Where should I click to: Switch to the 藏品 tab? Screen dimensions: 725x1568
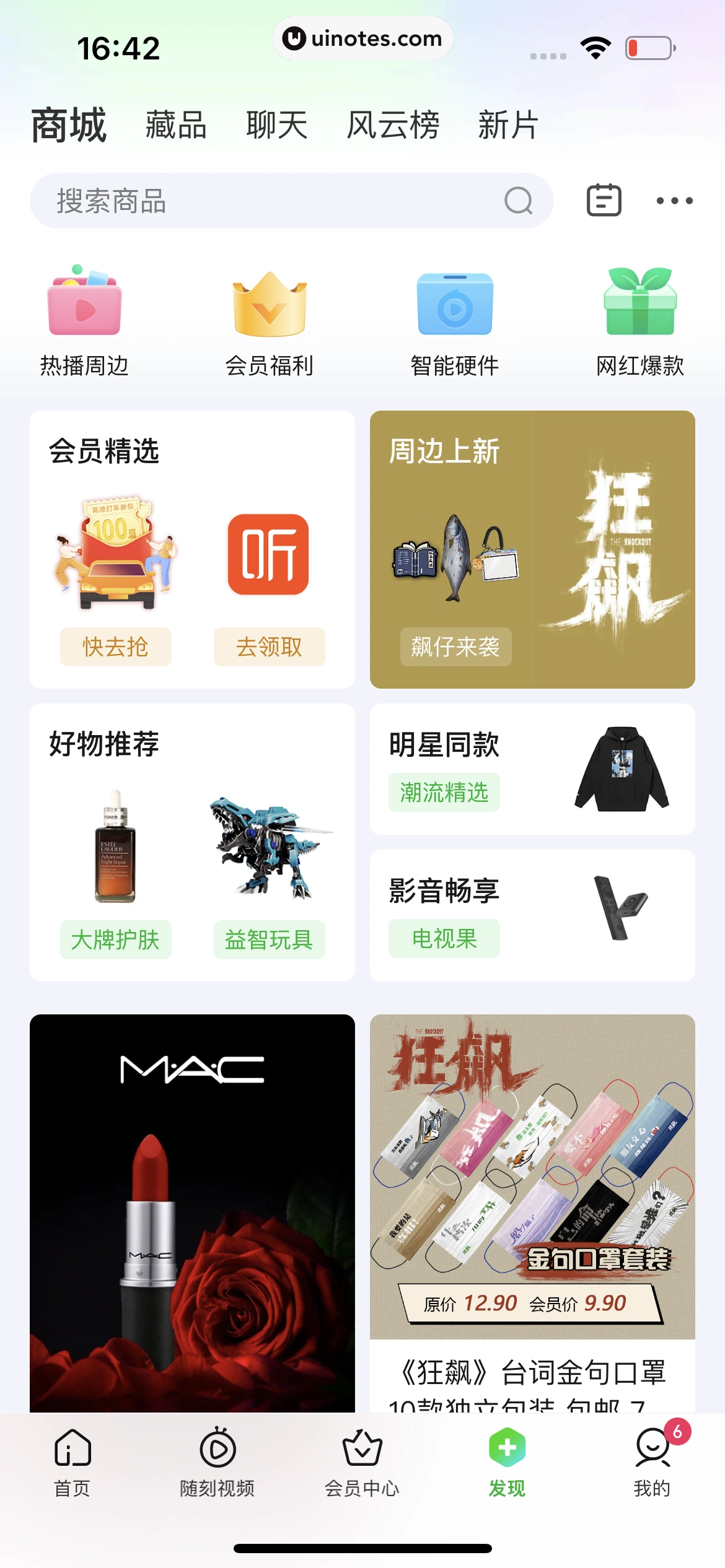coord(176,125)
